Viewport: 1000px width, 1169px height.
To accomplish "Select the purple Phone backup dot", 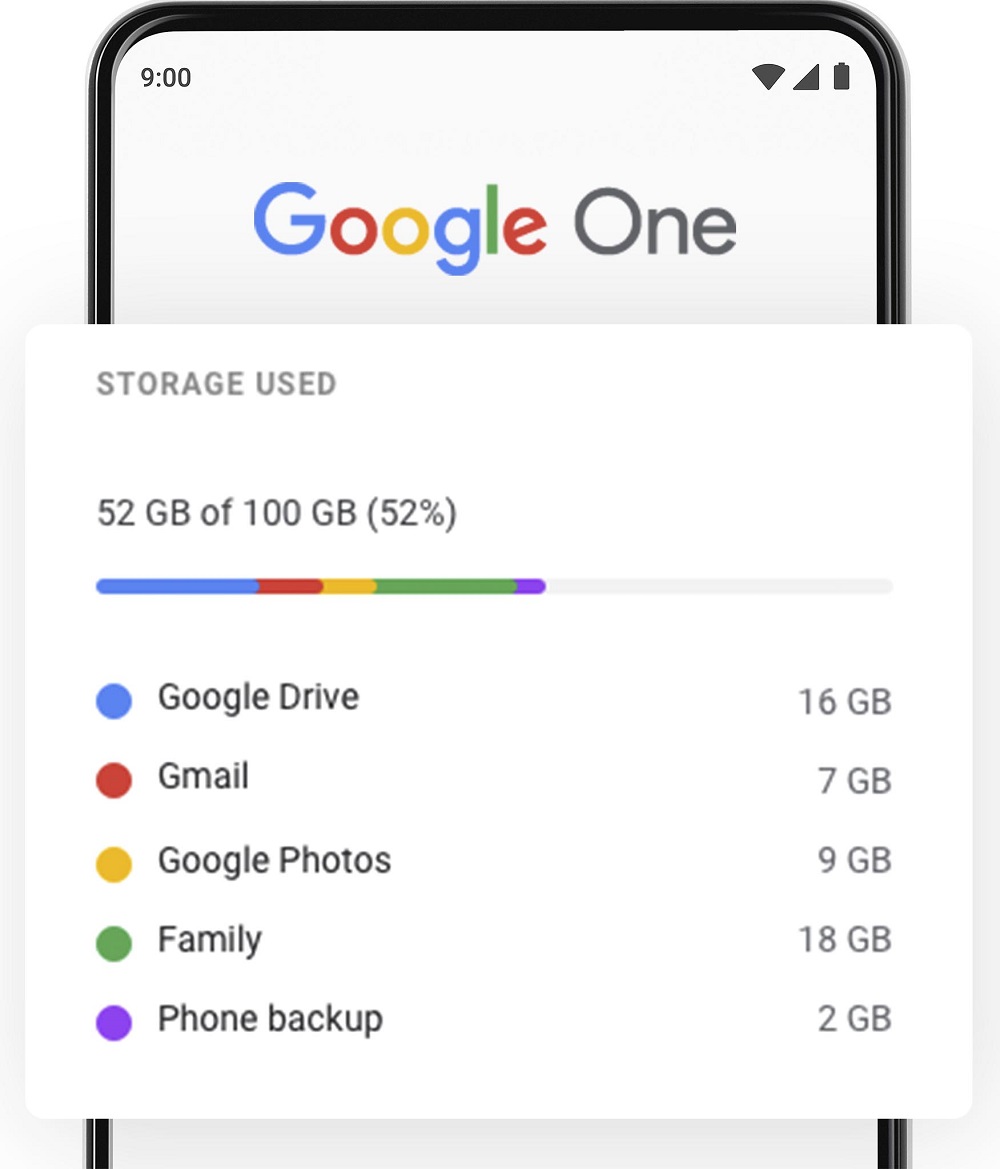I will coord(113,1021).
